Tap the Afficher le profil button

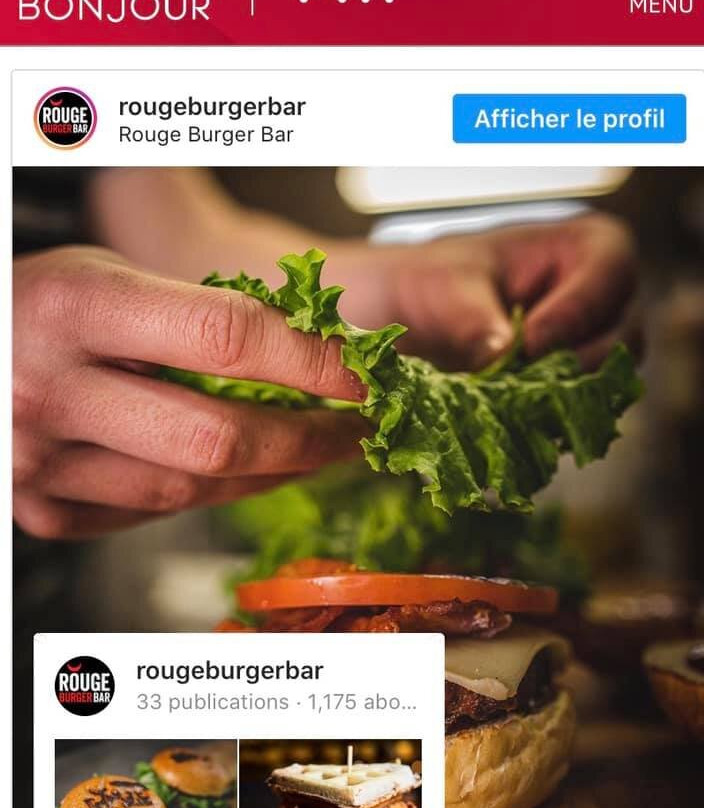569,119
